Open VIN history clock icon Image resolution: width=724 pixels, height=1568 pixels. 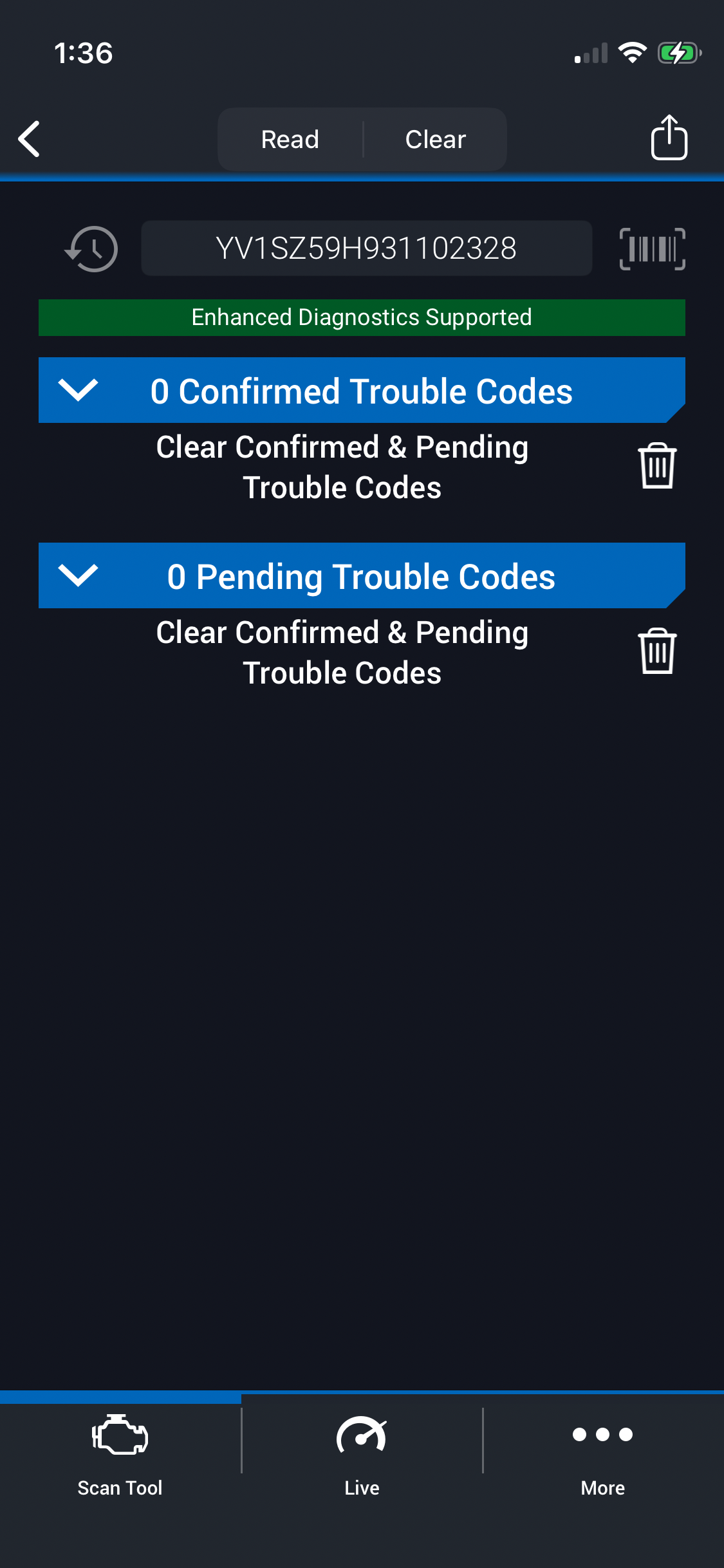[92, 249]
